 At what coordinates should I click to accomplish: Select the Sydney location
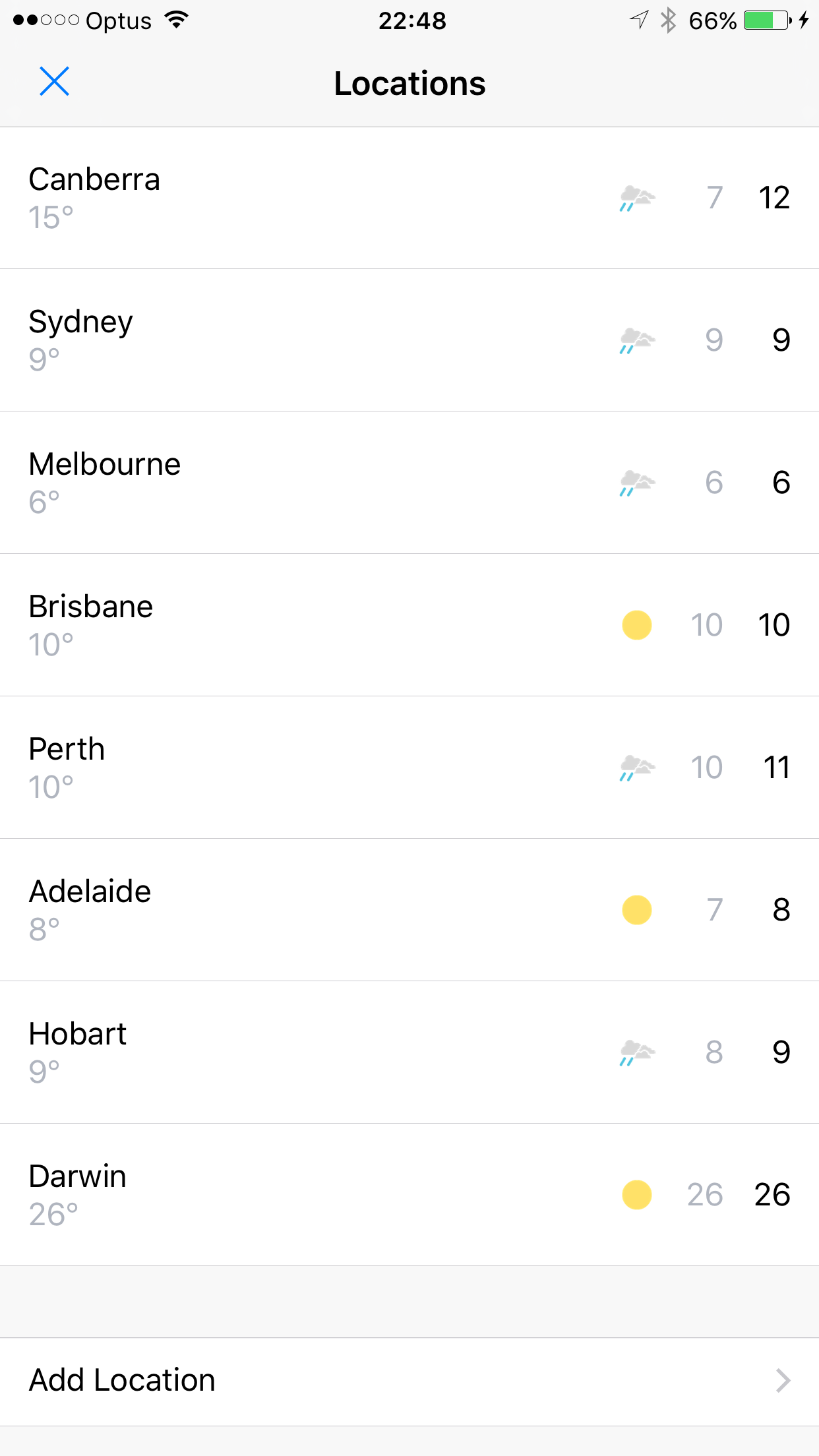tap(409, 340)
